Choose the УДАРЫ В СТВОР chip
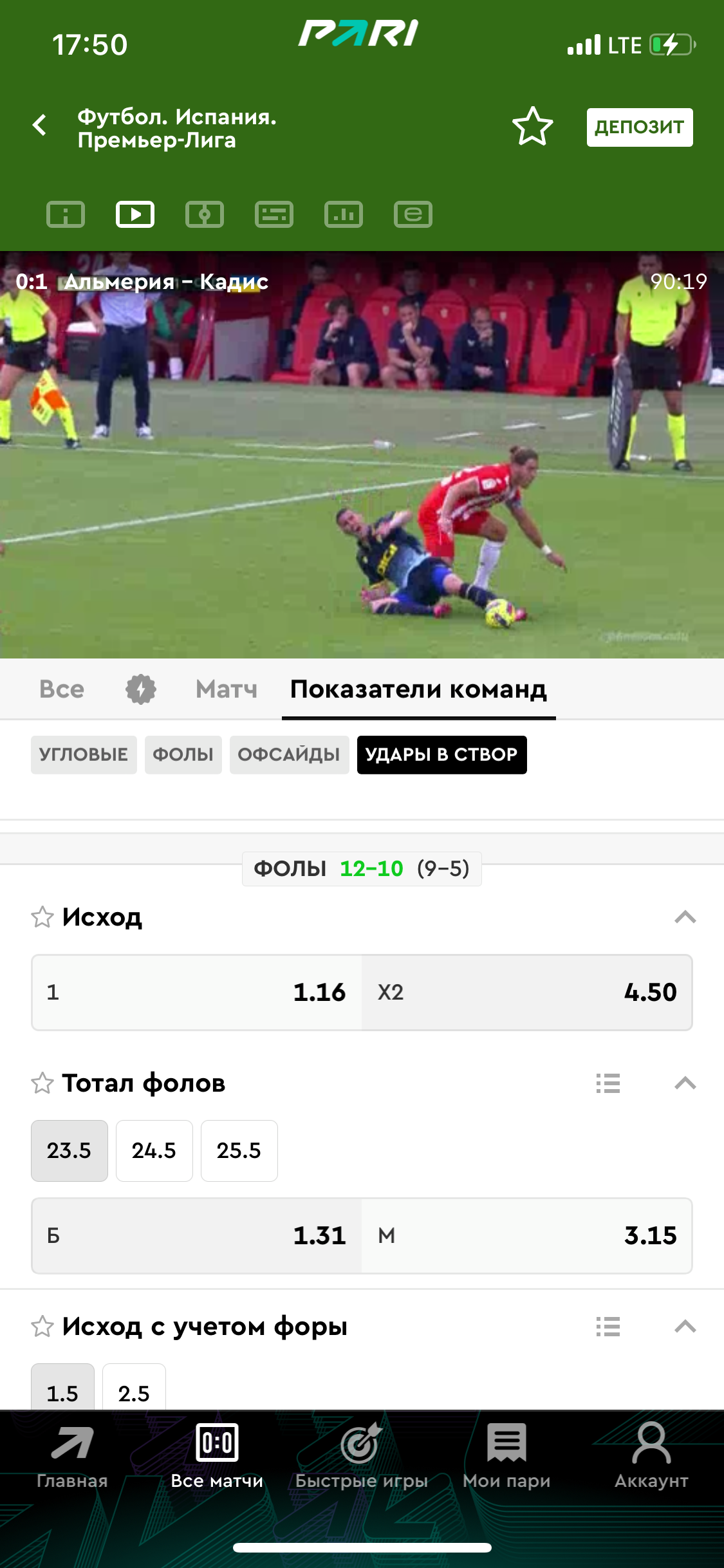The height and width of the screenshot is (1568, 724). [x=441, y=754]
